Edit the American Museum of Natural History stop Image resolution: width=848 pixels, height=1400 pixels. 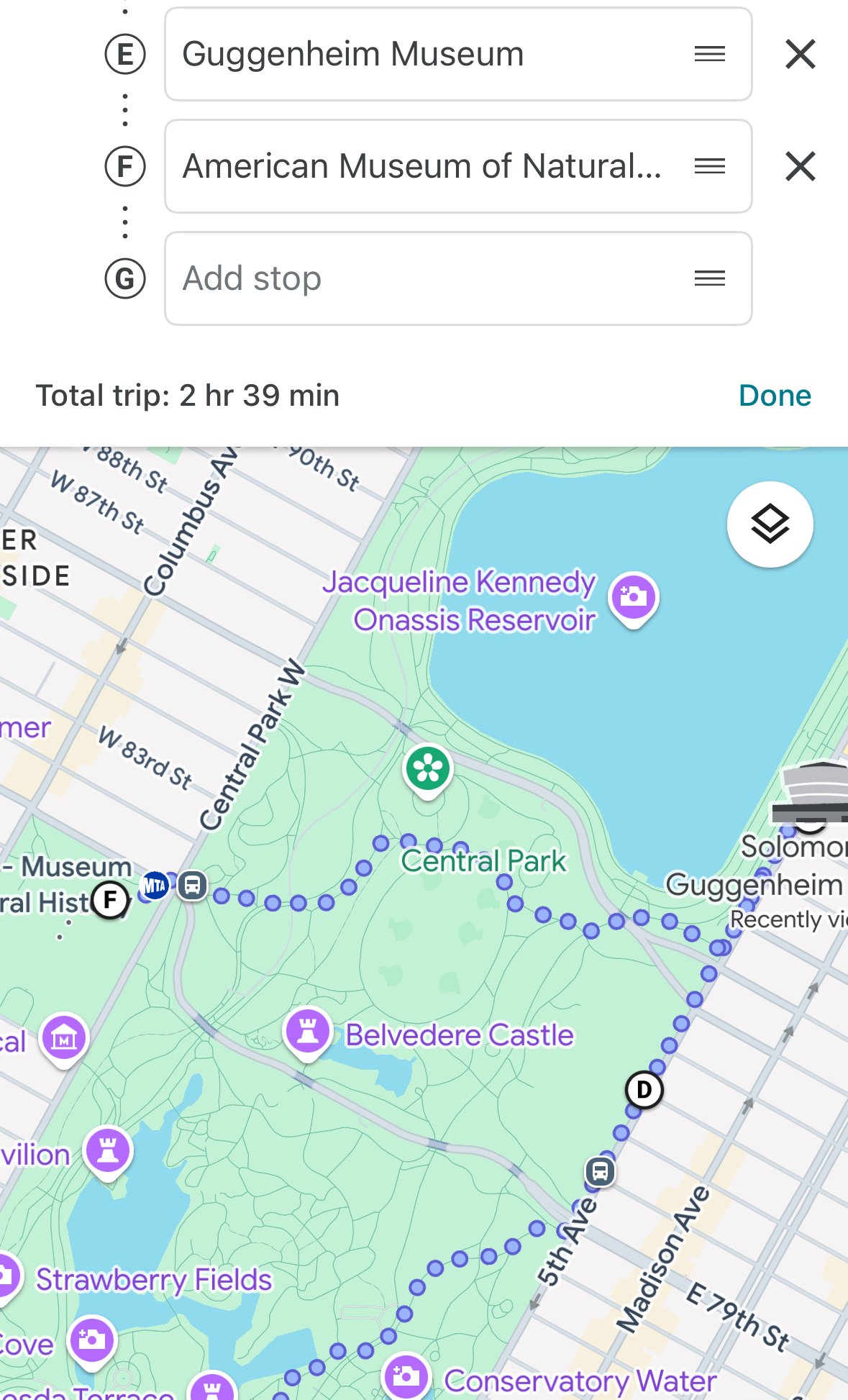coord(458,166)
